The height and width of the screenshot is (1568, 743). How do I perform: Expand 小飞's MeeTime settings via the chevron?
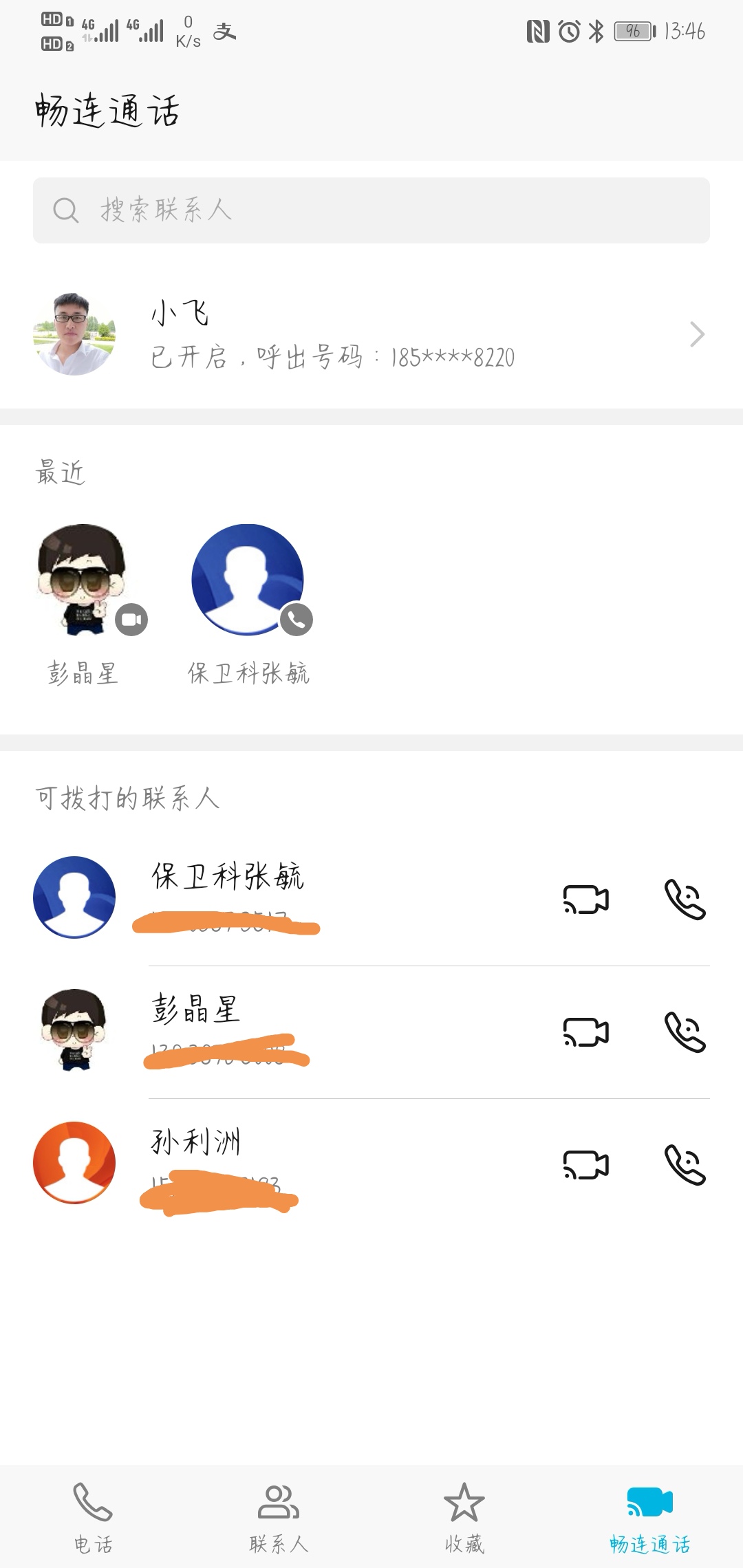(x=697, y=335)
